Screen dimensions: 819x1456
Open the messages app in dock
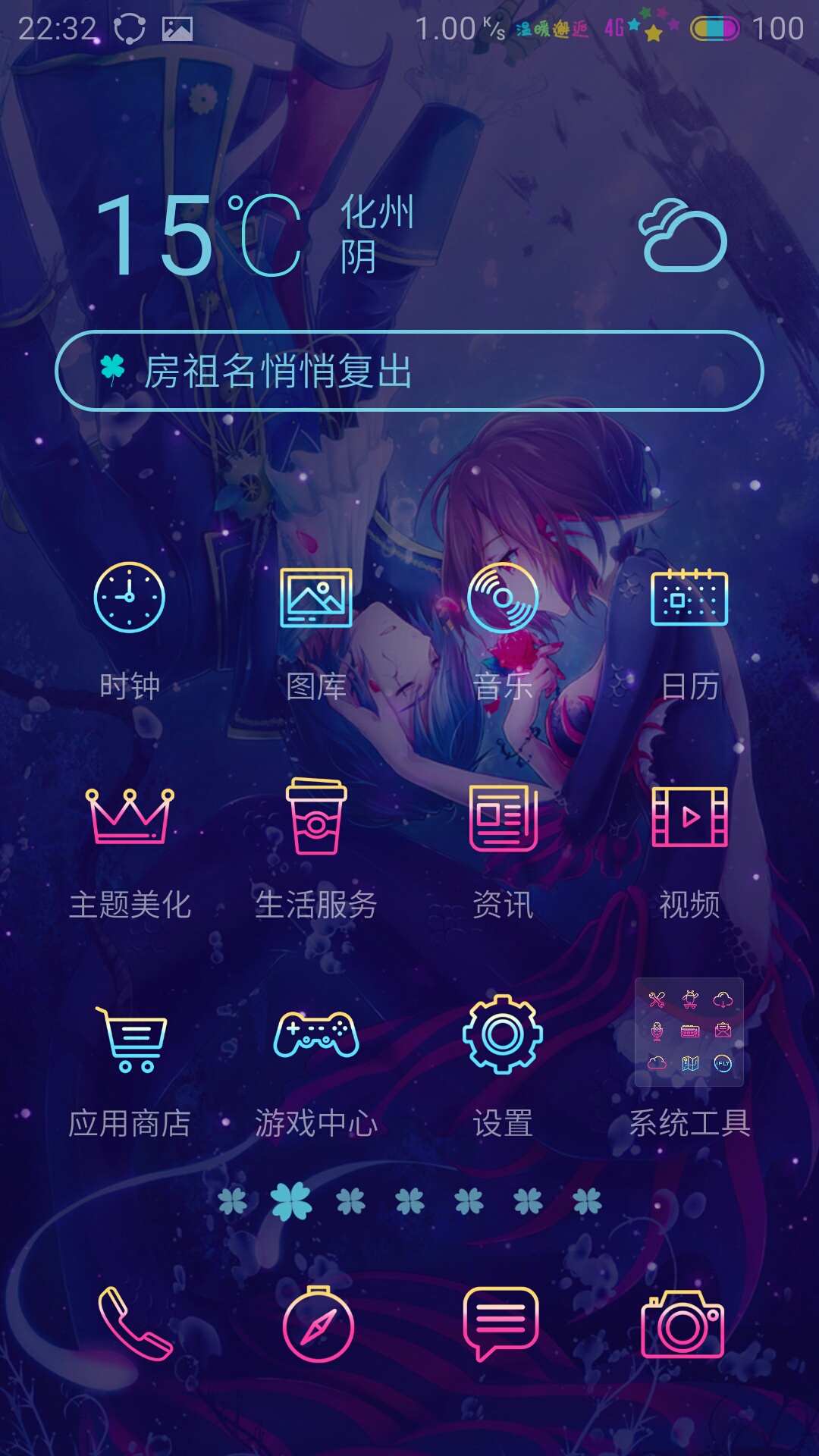[x=501, y=1324]
